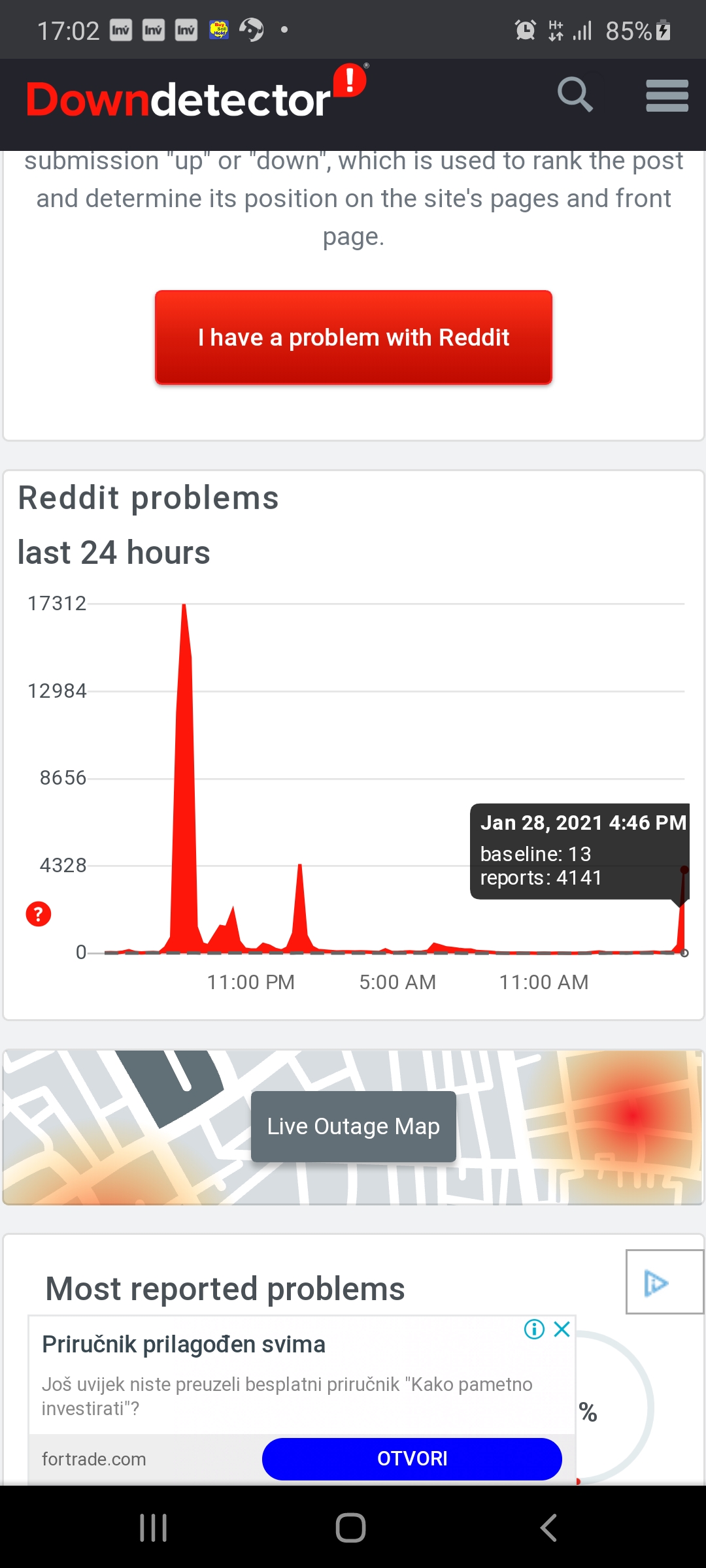
Task: Open the ad info icon
Action: [534, 1329]
